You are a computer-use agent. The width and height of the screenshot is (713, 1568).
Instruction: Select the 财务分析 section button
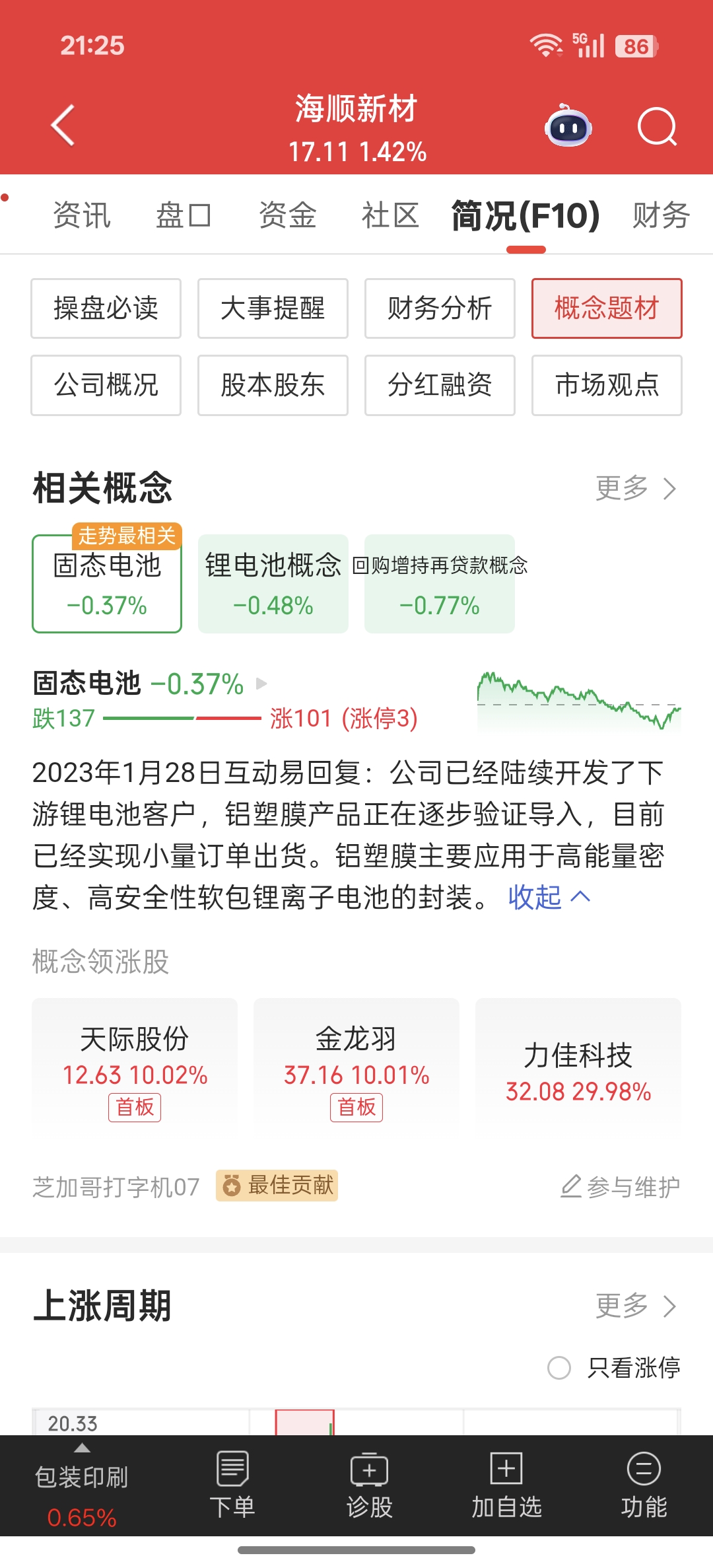440,308
